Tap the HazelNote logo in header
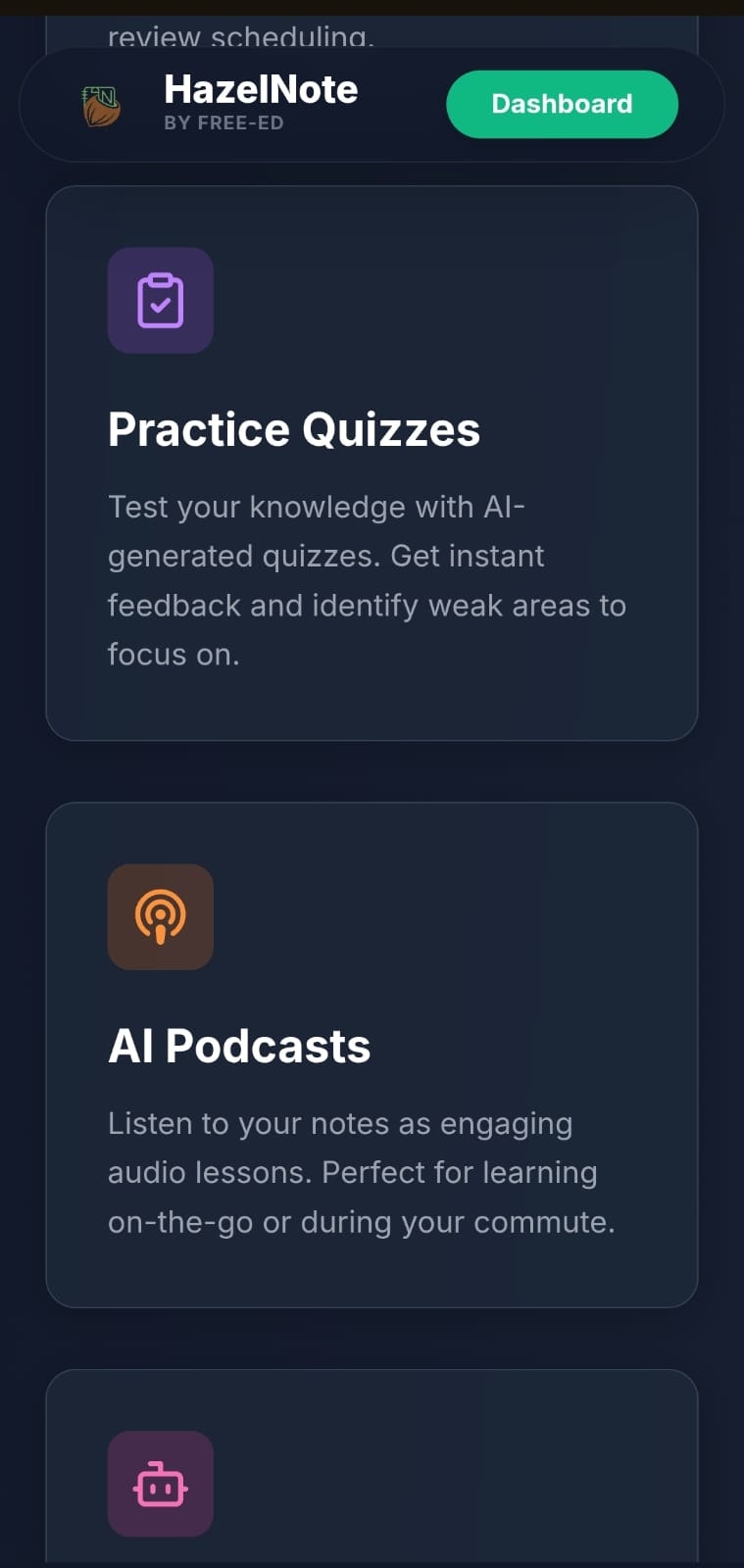Image resolution: width=744 pixels, height=1568 pixels. (101, 107)
